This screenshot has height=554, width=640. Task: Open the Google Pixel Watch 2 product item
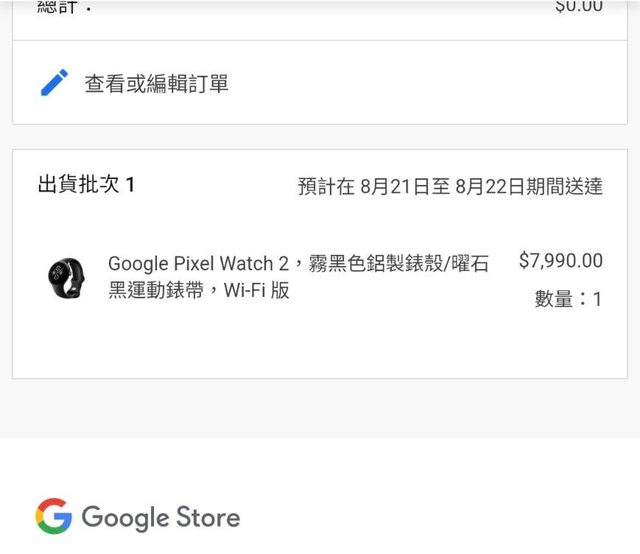coord(298,277)
